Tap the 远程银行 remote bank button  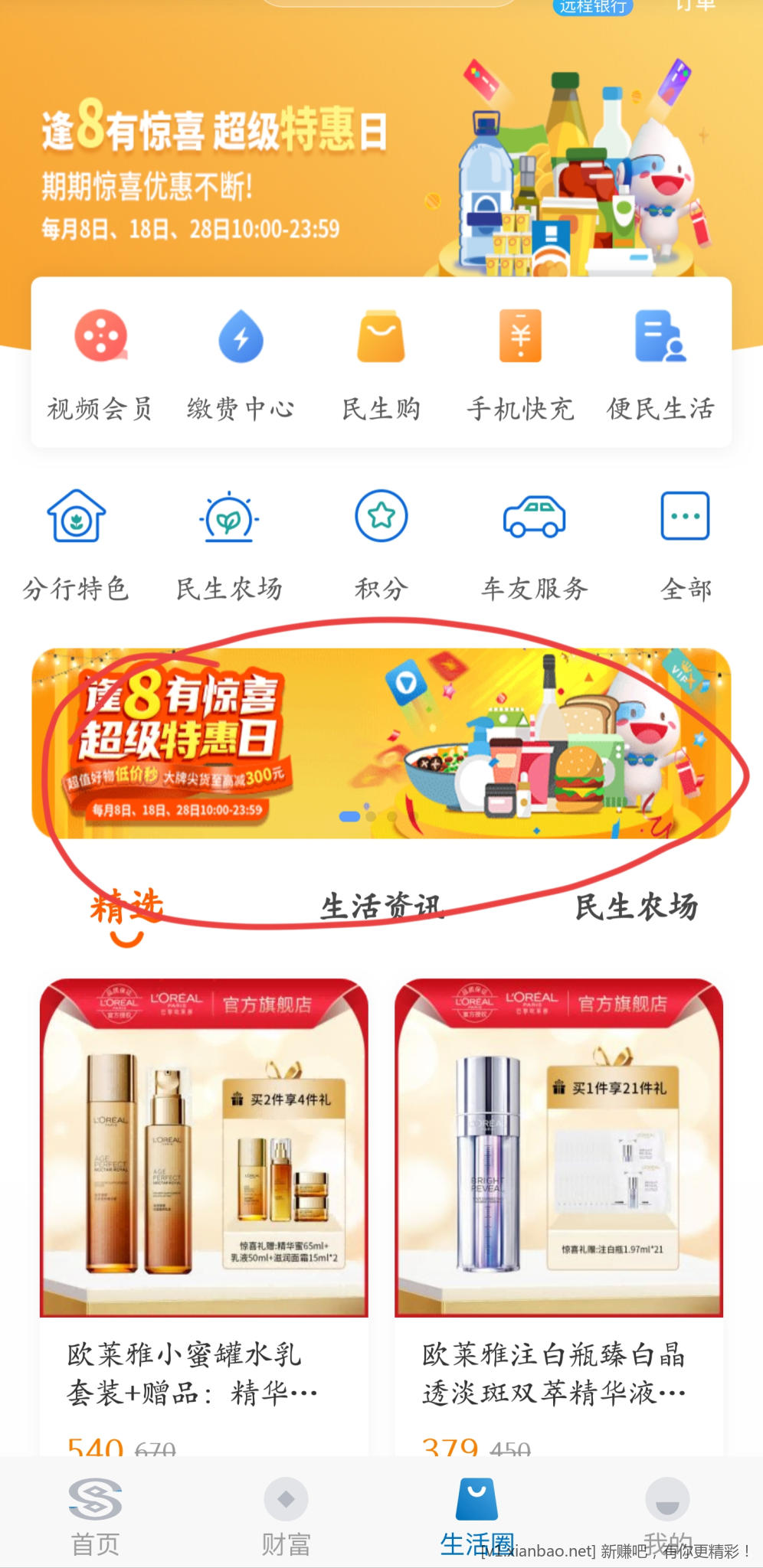[x=592, y=7]
